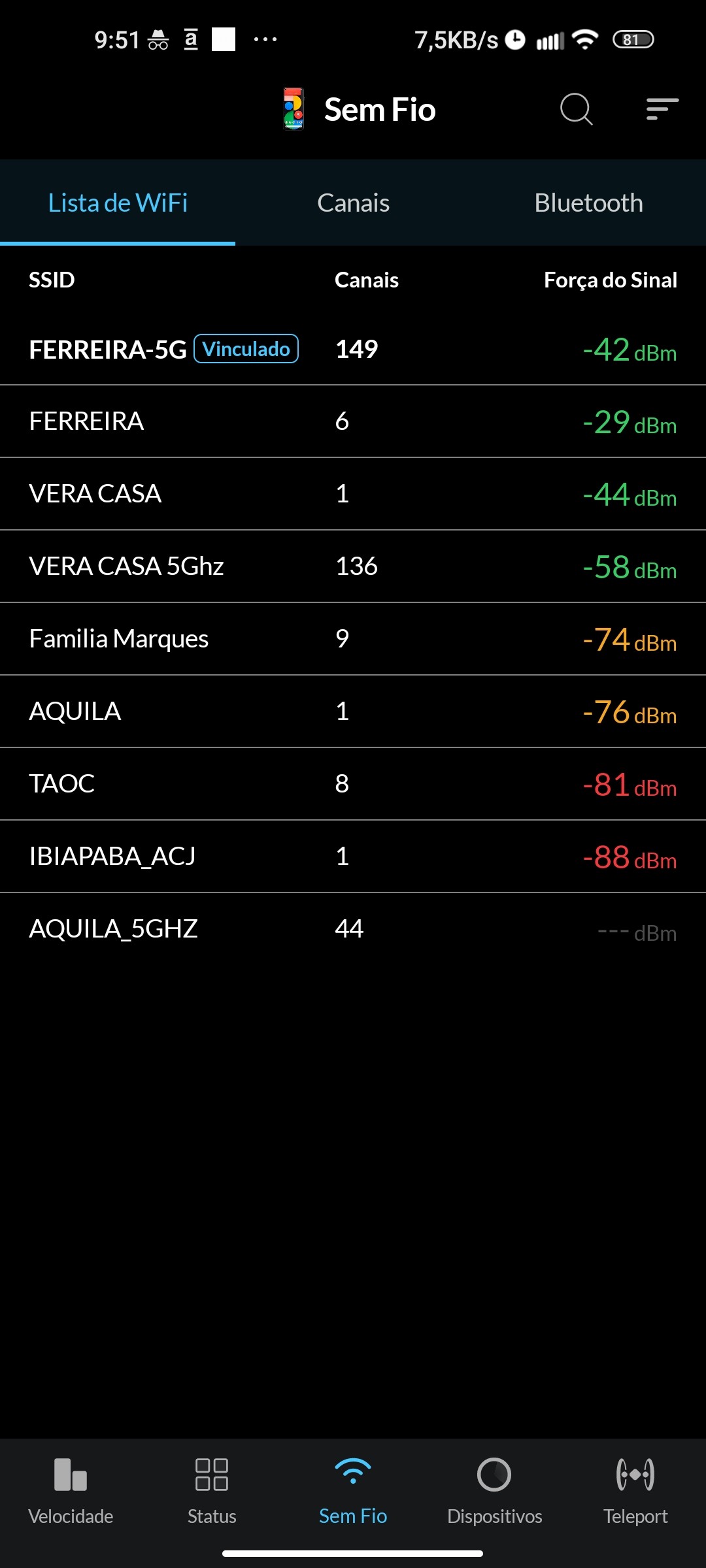The height and width of the screenshot is (1568, 706).
Task: Open the FERREIRA network on channel 6
Action: (x=353, y=421)
